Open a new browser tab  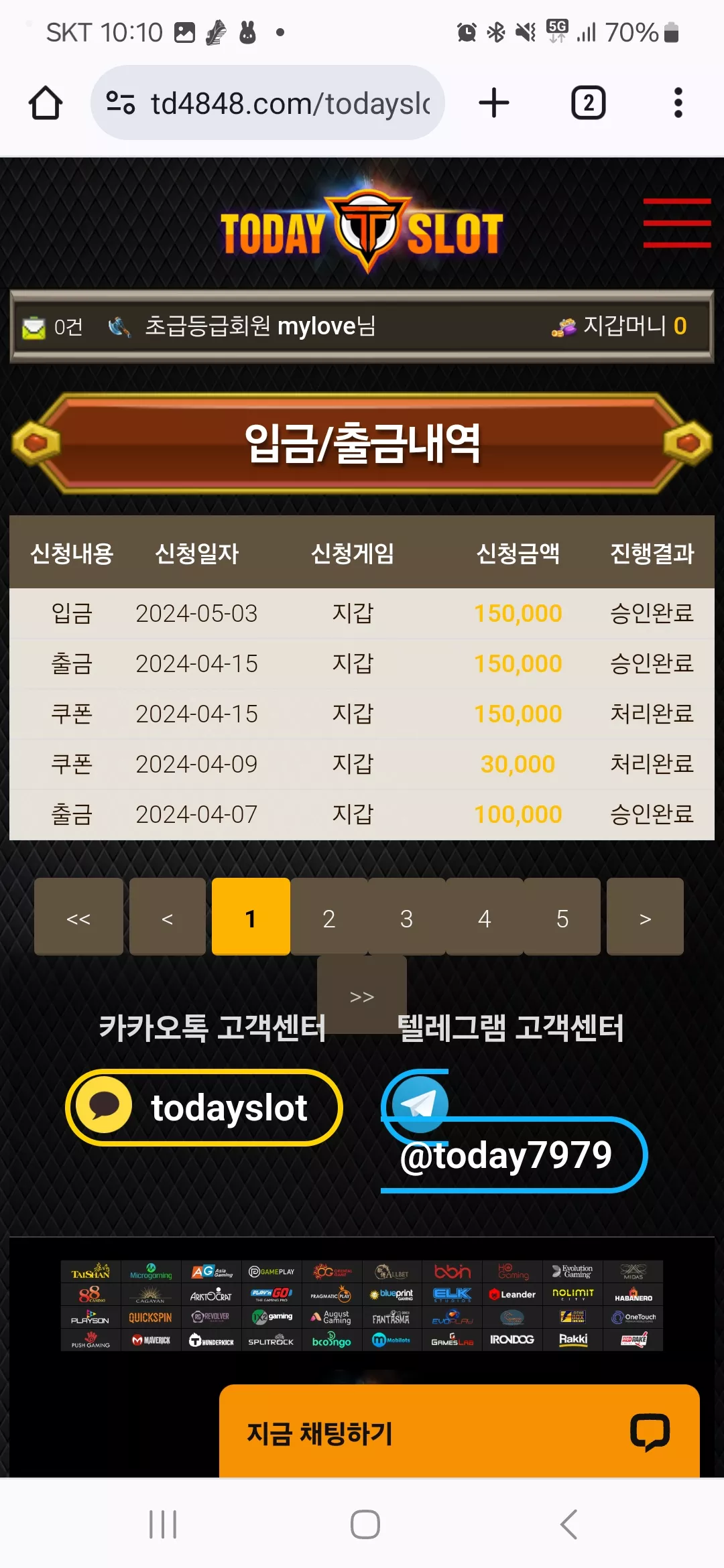[494, 103]
